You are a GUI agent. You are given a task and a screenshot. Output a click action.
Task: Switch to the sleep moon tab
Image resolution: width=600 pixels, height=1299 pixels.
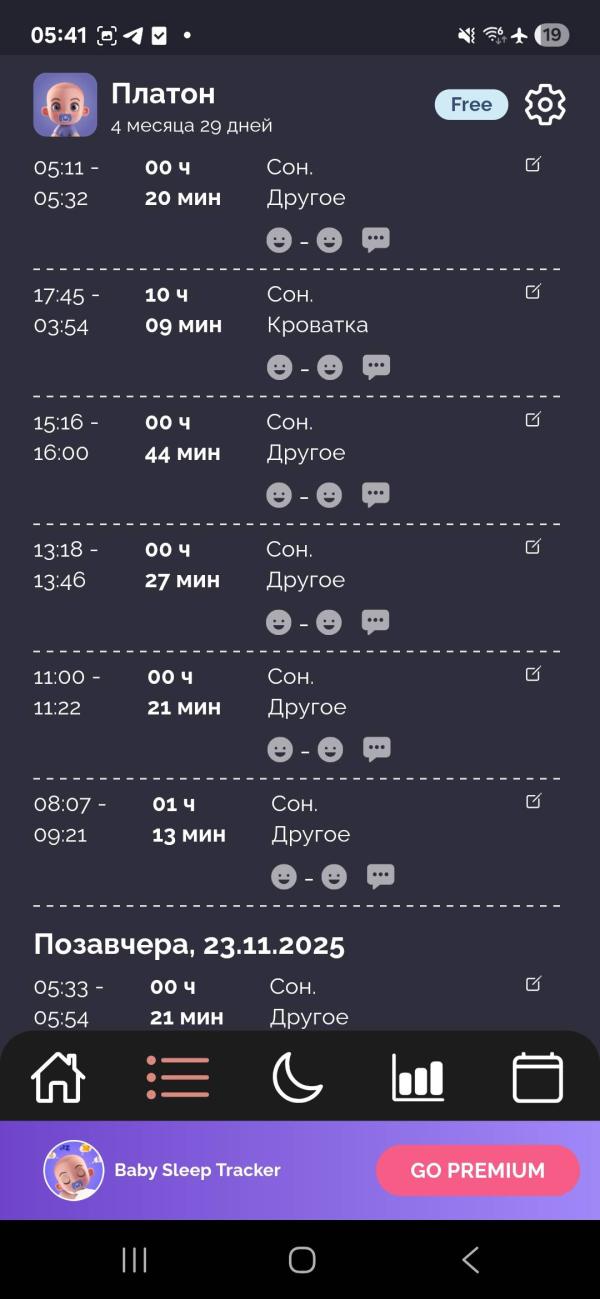[298, 1078]
